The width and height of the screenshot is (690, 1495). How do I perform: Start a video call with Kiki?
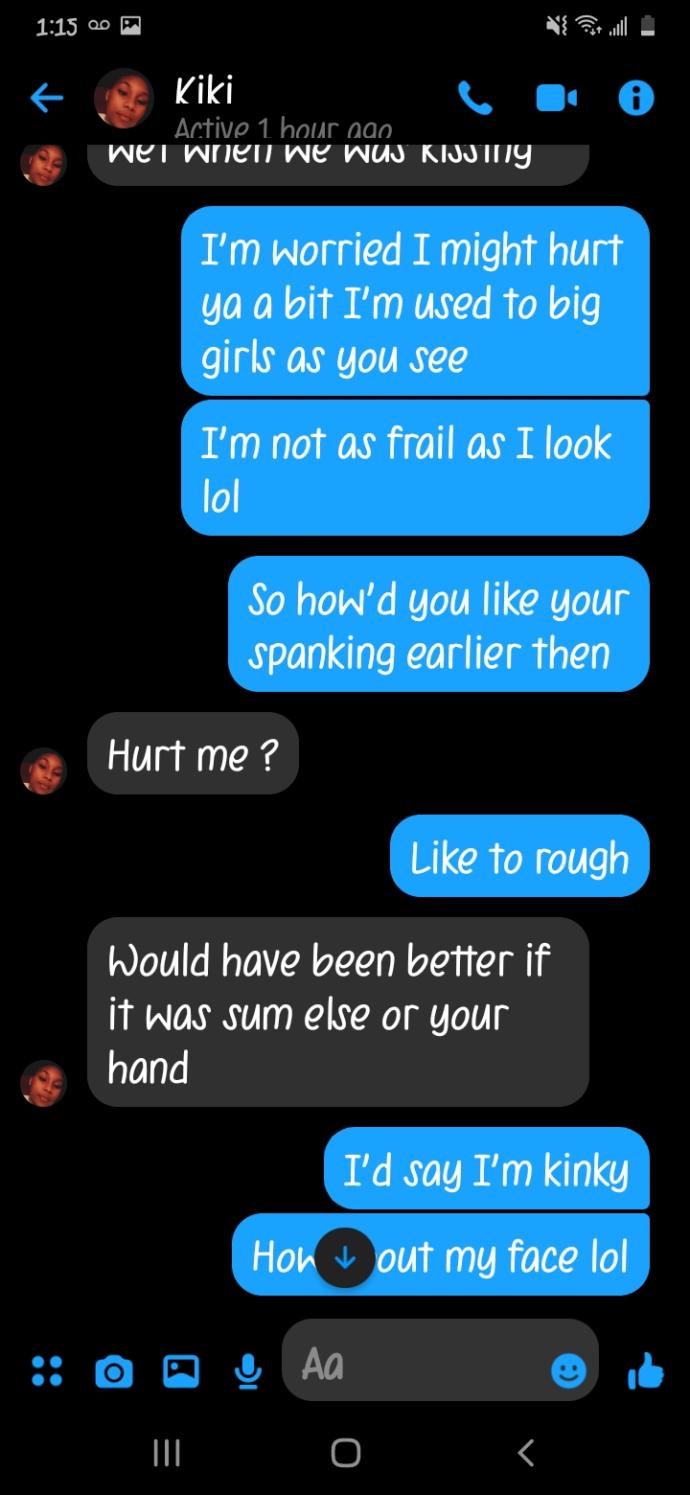[556, 98]
